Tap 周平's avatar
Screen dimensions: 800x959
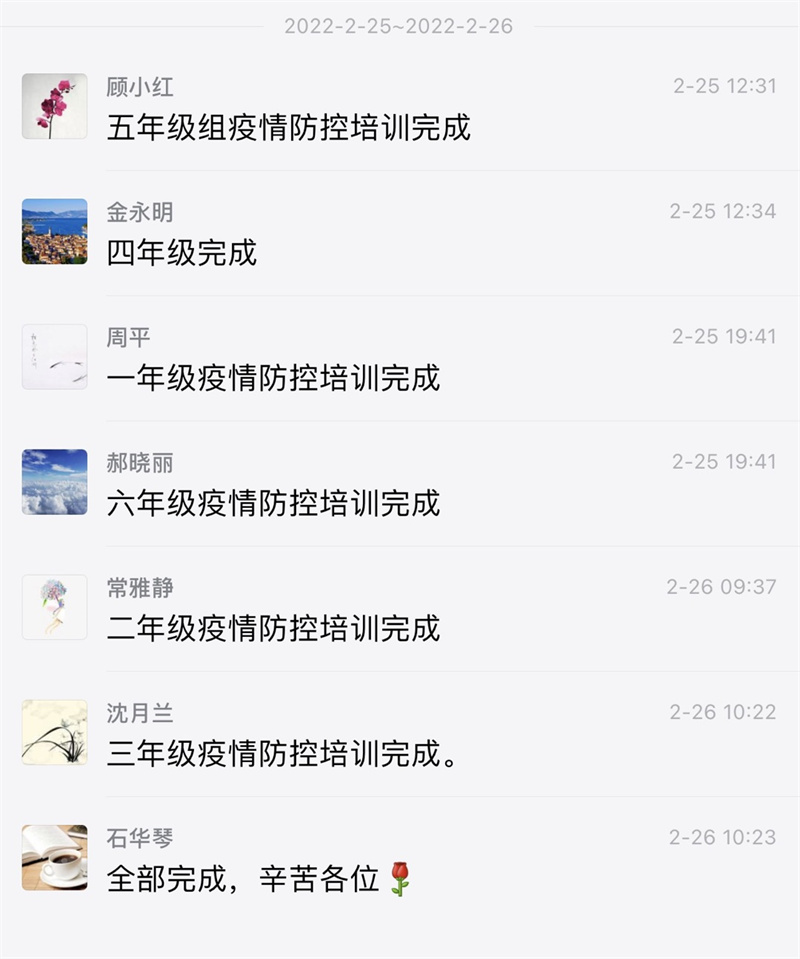(x=54, y=356)
